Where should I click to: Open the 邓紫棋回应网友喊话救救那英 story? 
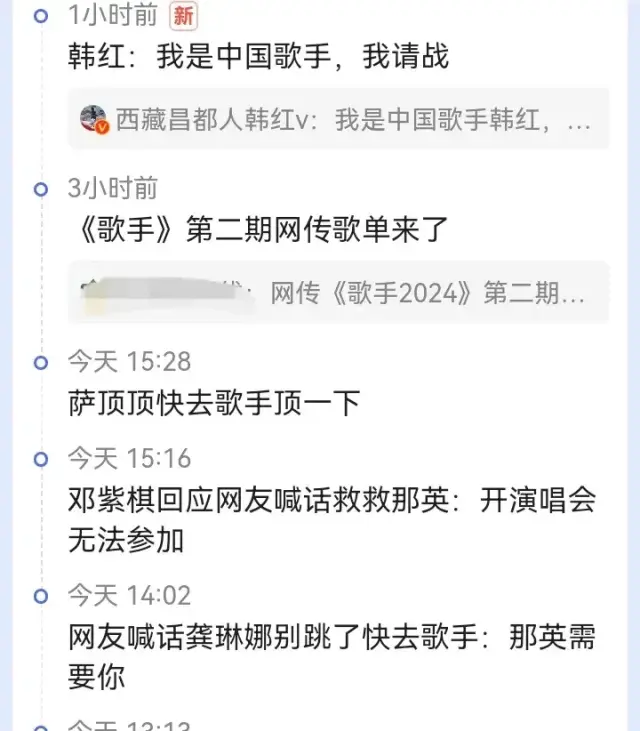(x=331, y=520)
